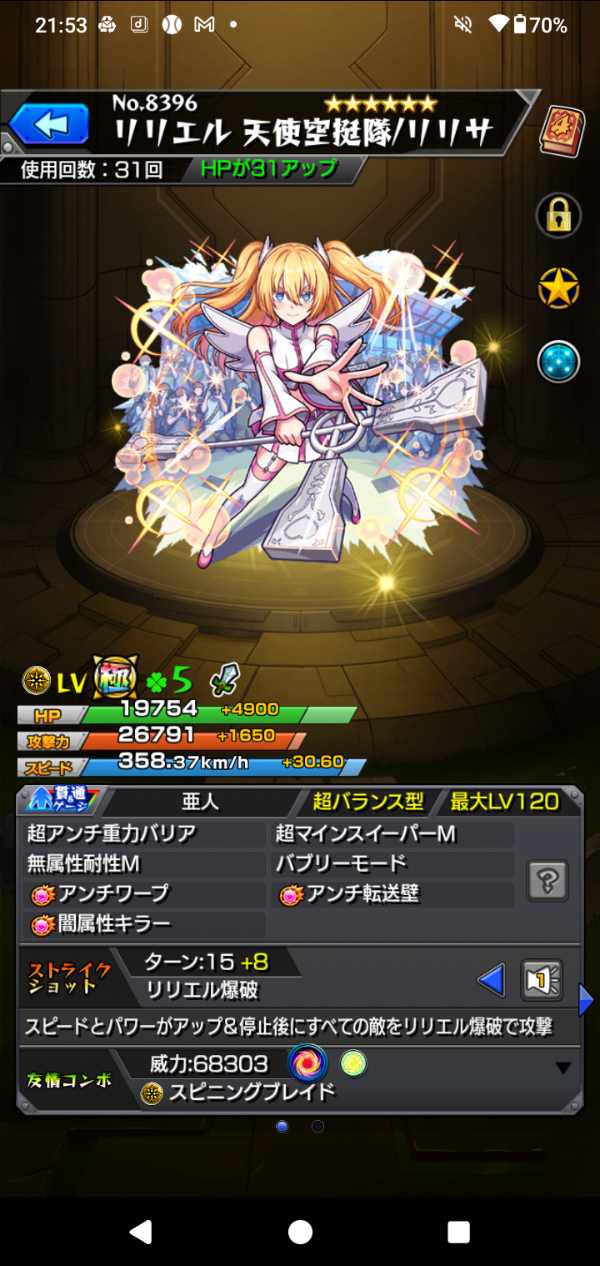Tap the strike shot voice speaker button
This screenshot has height=1266, width=600.
[541, 981]
